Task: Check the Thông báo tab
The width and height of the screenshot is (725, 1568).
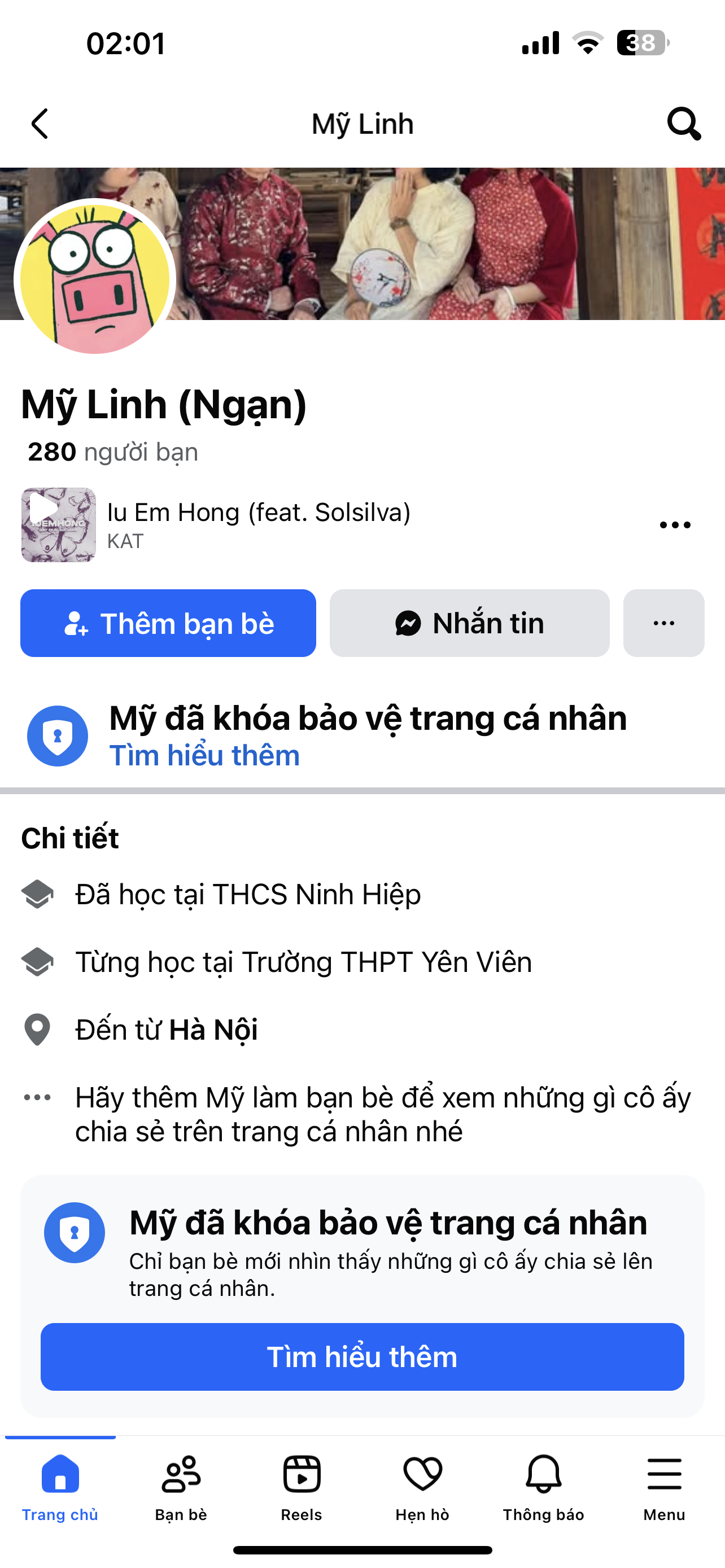Action: point(543,1486)
